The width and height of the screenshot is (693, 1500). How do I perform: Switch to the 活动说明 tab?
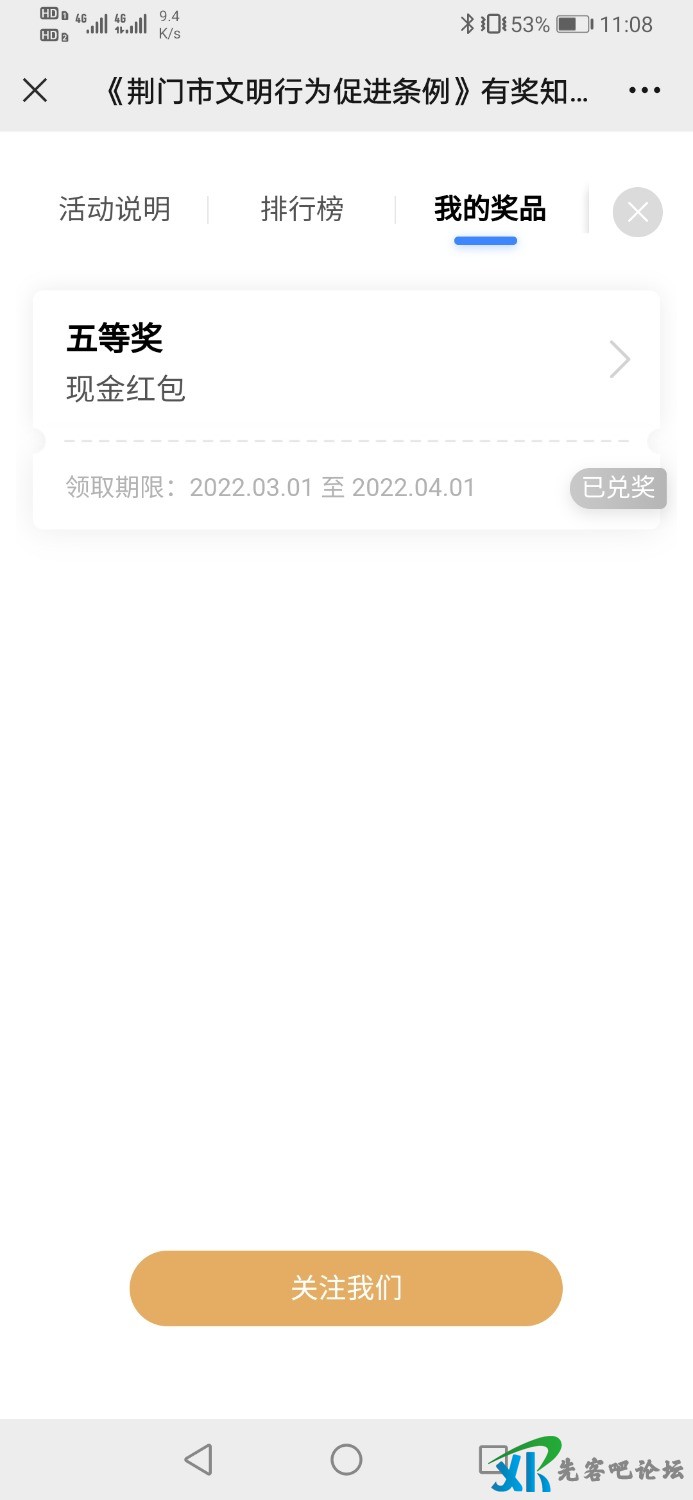[x=115, y=210]
